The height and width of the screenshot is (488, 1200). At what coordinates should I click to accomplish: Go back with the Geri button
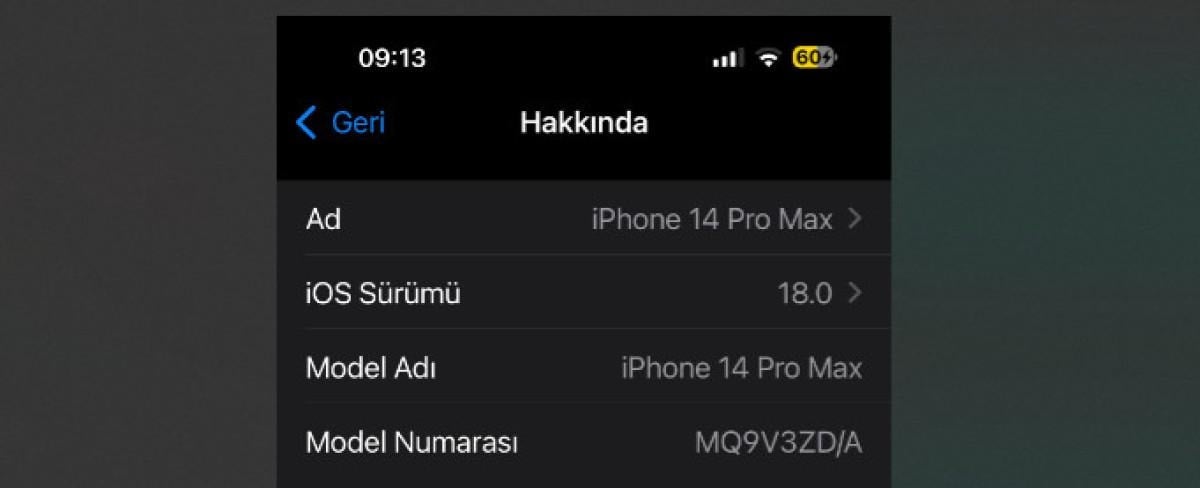[341, 123]
